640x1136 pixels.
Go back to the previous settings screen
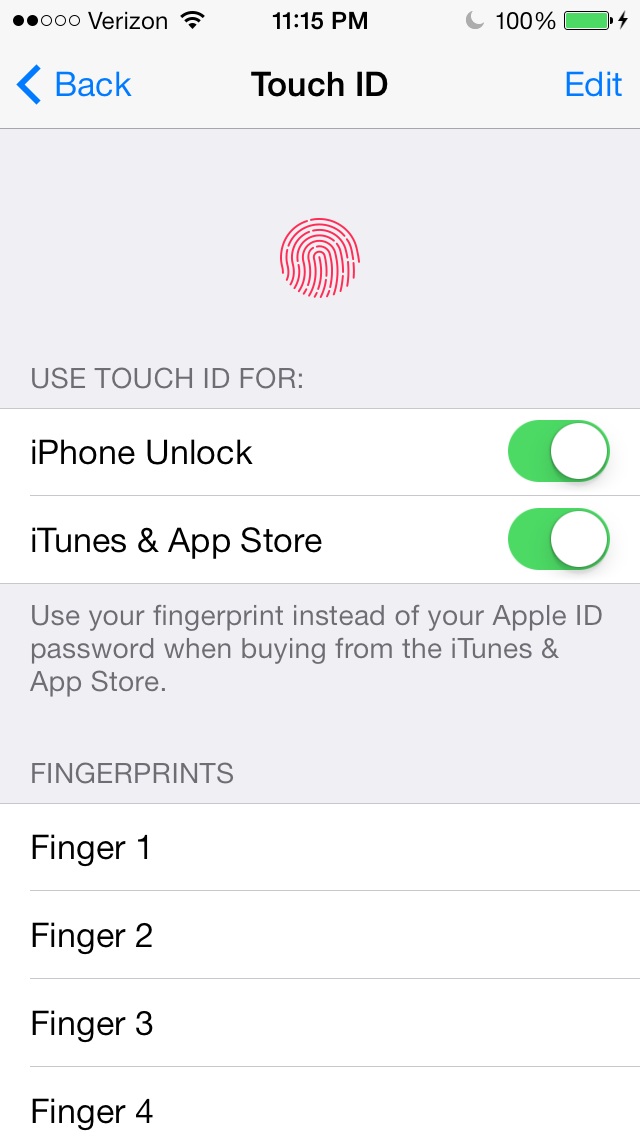(x=73, y=85)
